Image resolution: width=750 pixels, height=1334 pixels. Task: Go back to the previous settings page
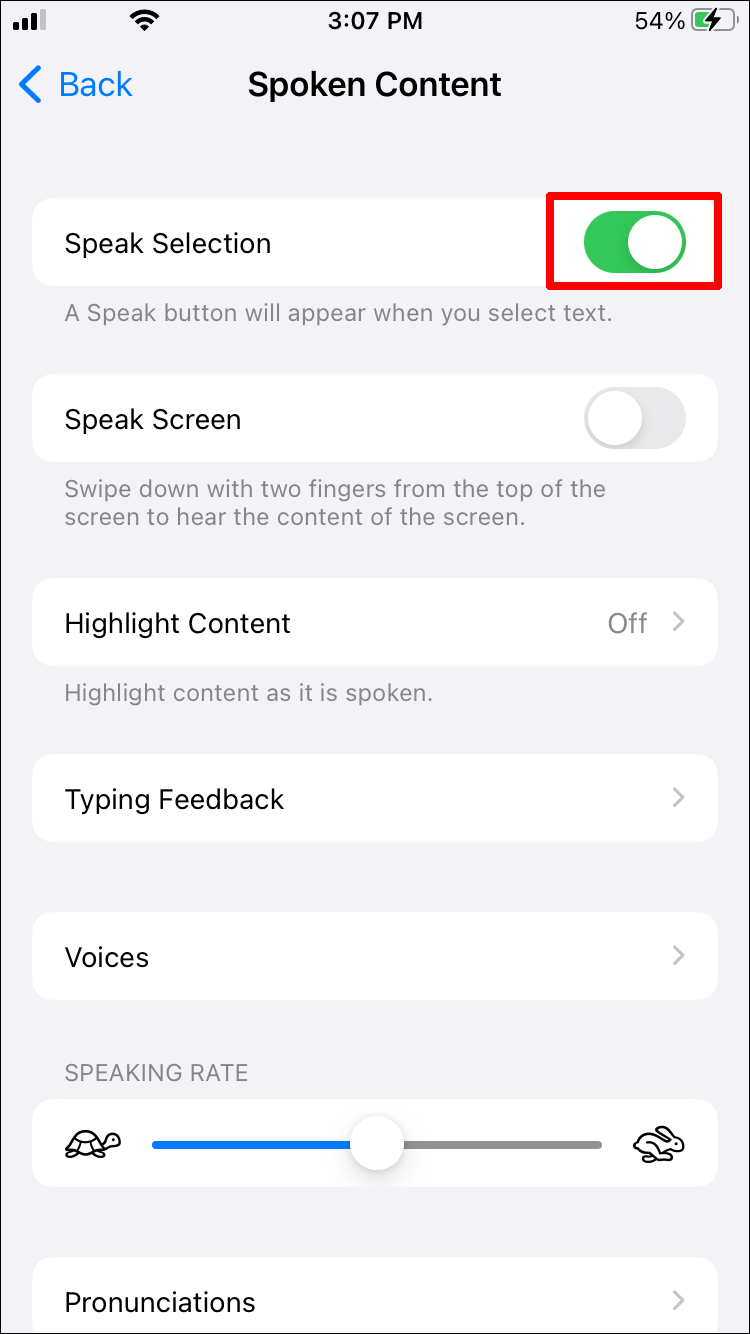click(x=76, y=85)
